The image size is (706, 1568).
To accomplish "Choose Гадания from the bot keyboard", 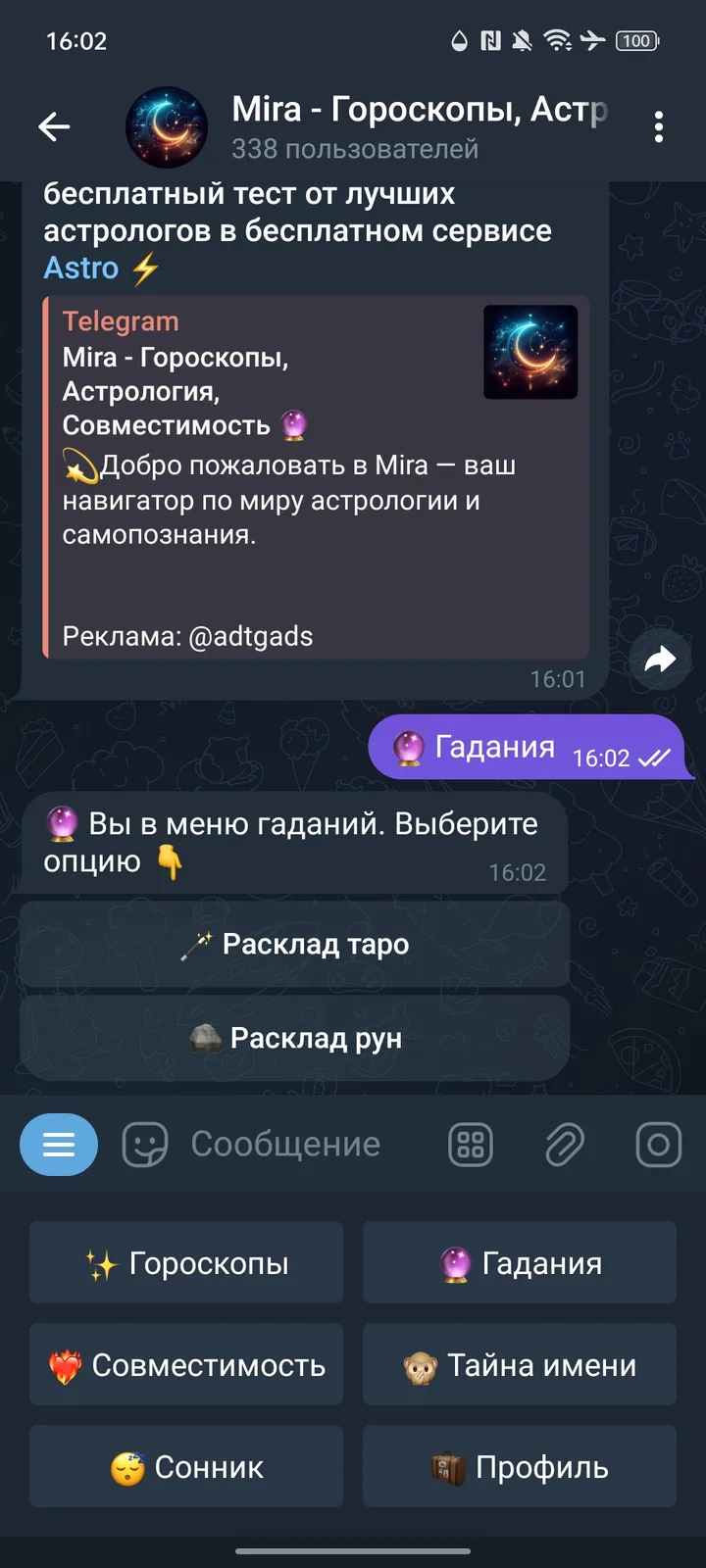I will (519, 1262).
